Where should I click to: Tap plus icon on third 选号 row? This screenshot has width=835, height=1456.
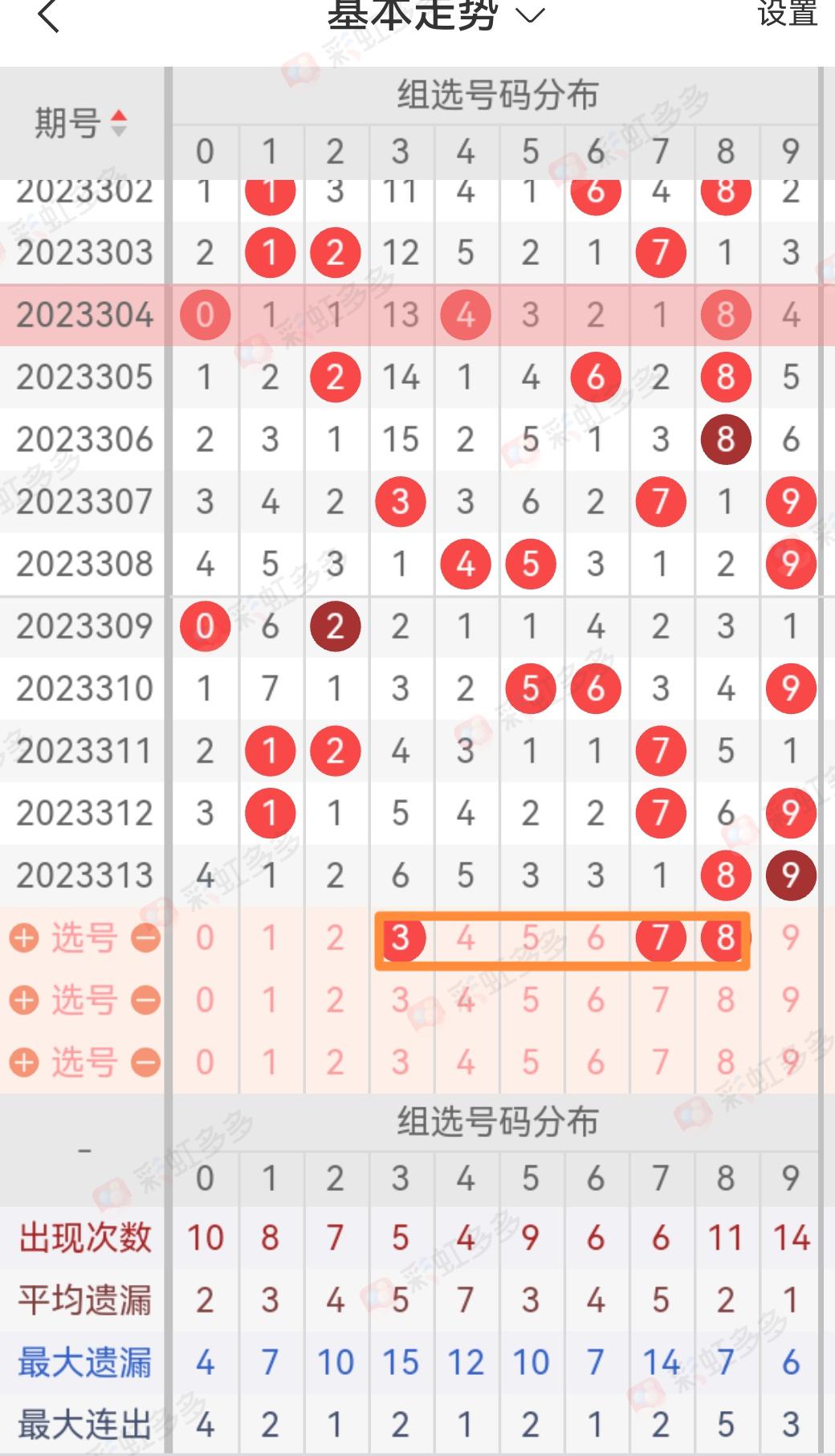point(24,1062)
